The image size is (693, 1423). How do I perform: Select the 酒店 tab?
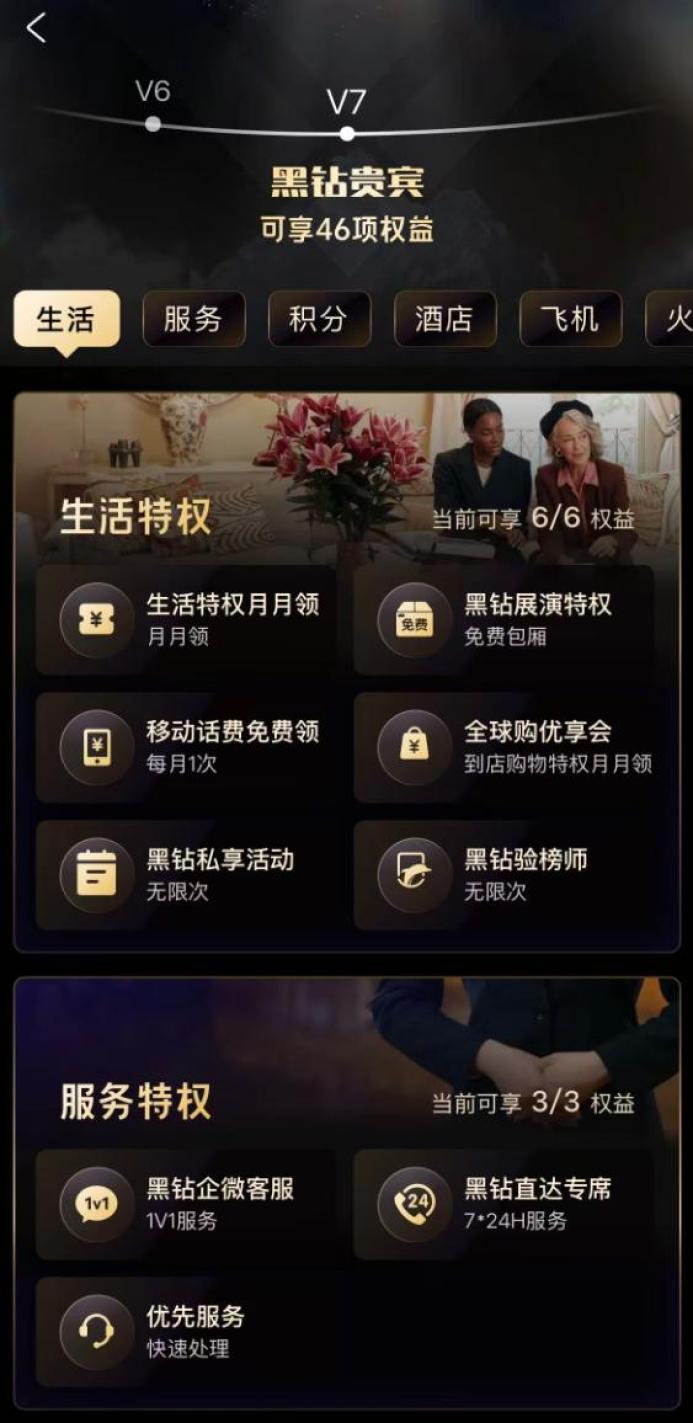[445, 319]
